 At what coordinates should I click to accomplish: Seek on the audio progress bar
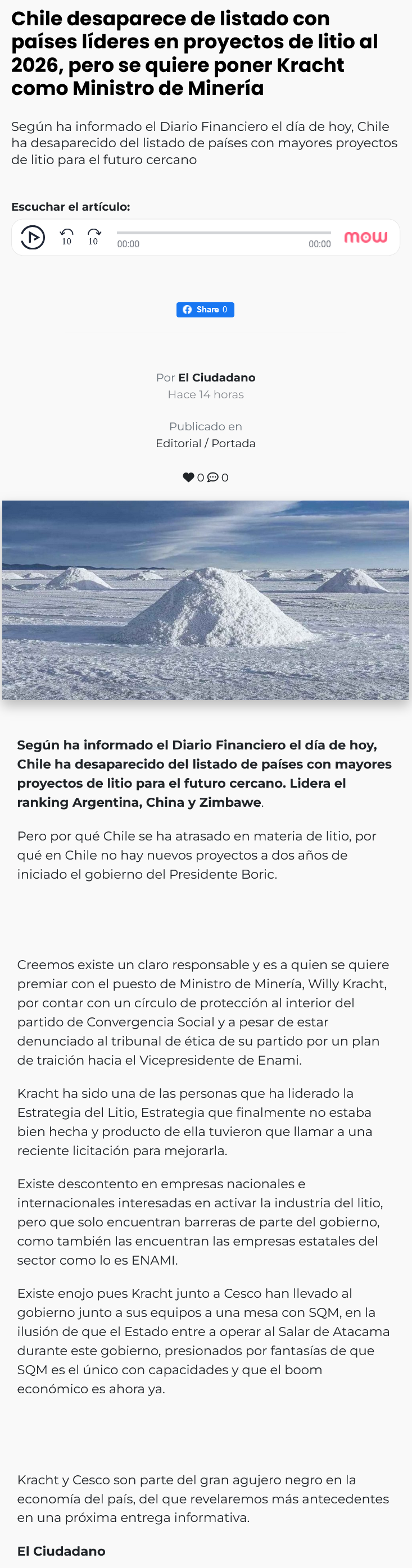coord(223,233)
